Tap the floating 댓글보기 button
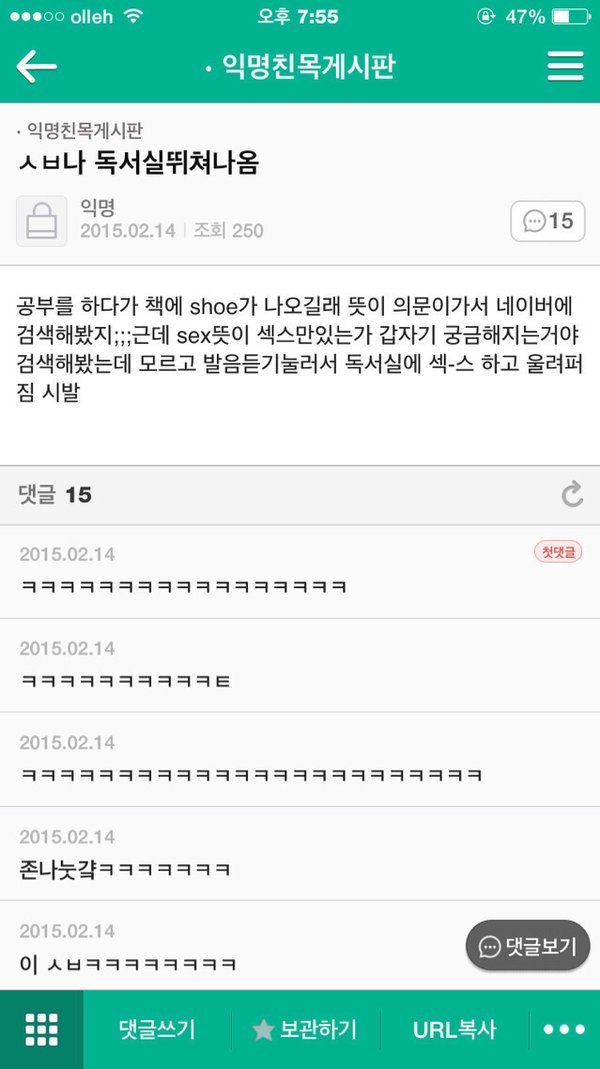Image resolution: width=600 pixels, height=1069 pixels. point(528,945)
